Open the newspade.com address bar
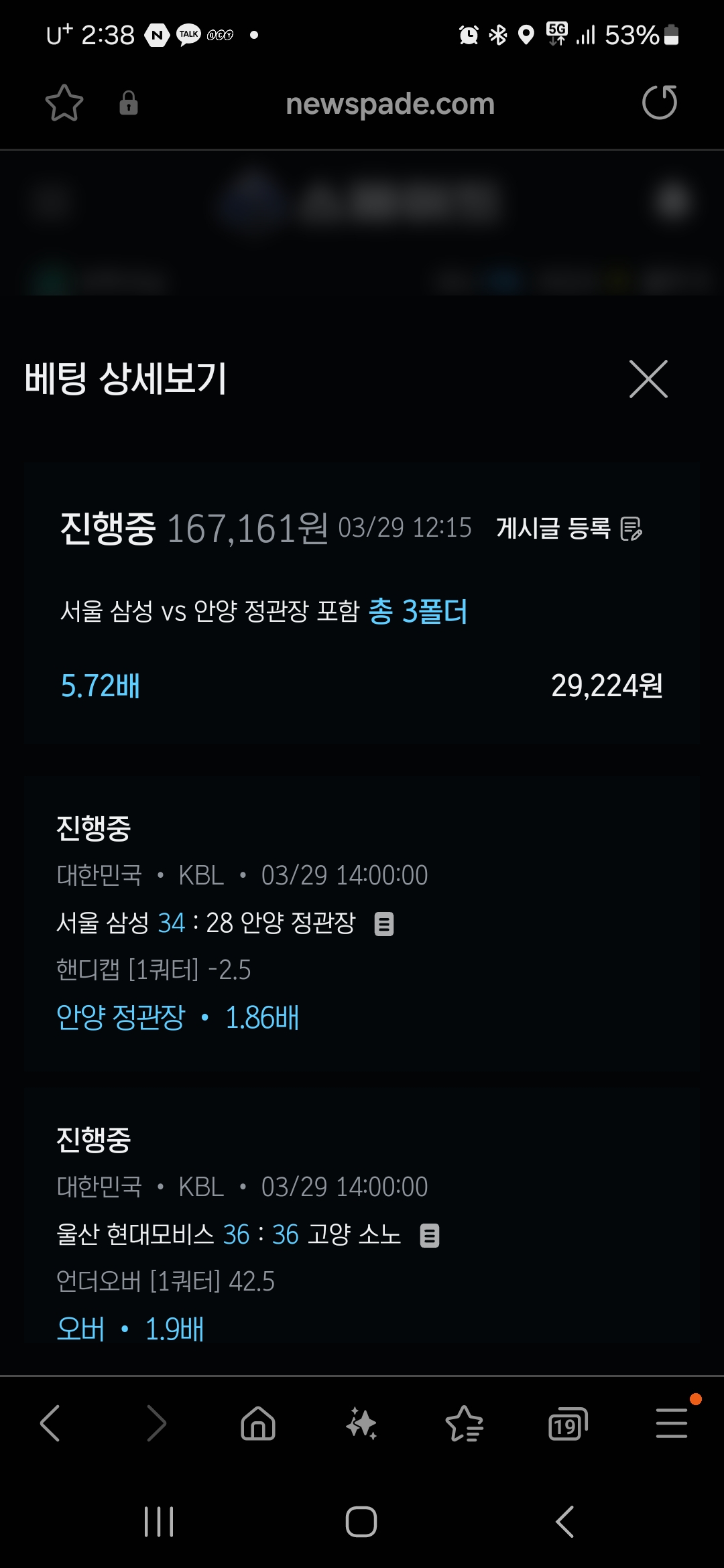 click(x=389, y=104)
